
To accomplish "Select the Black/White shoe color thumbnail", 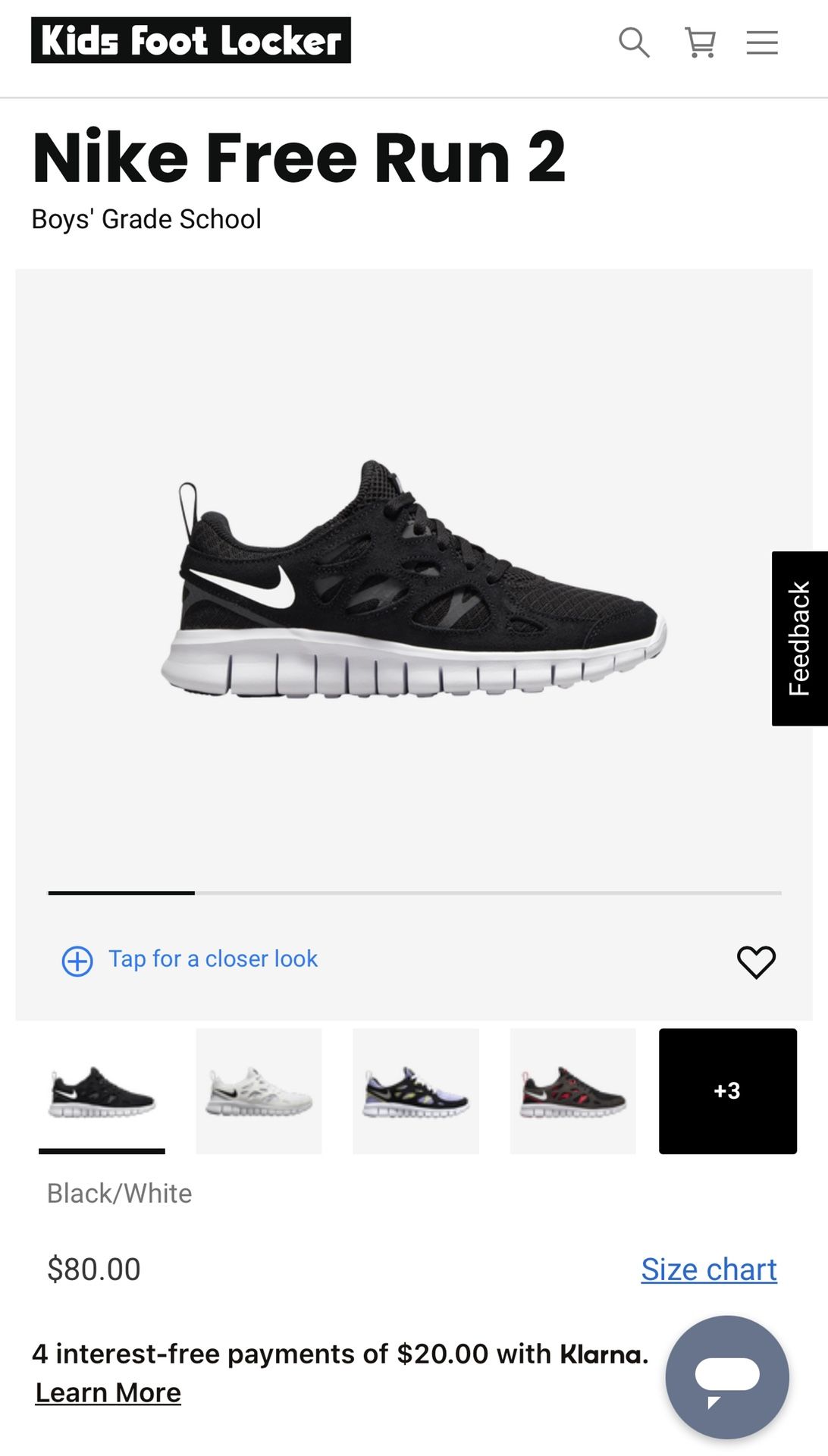I will pyautogui.click(x=102, y=1091).
